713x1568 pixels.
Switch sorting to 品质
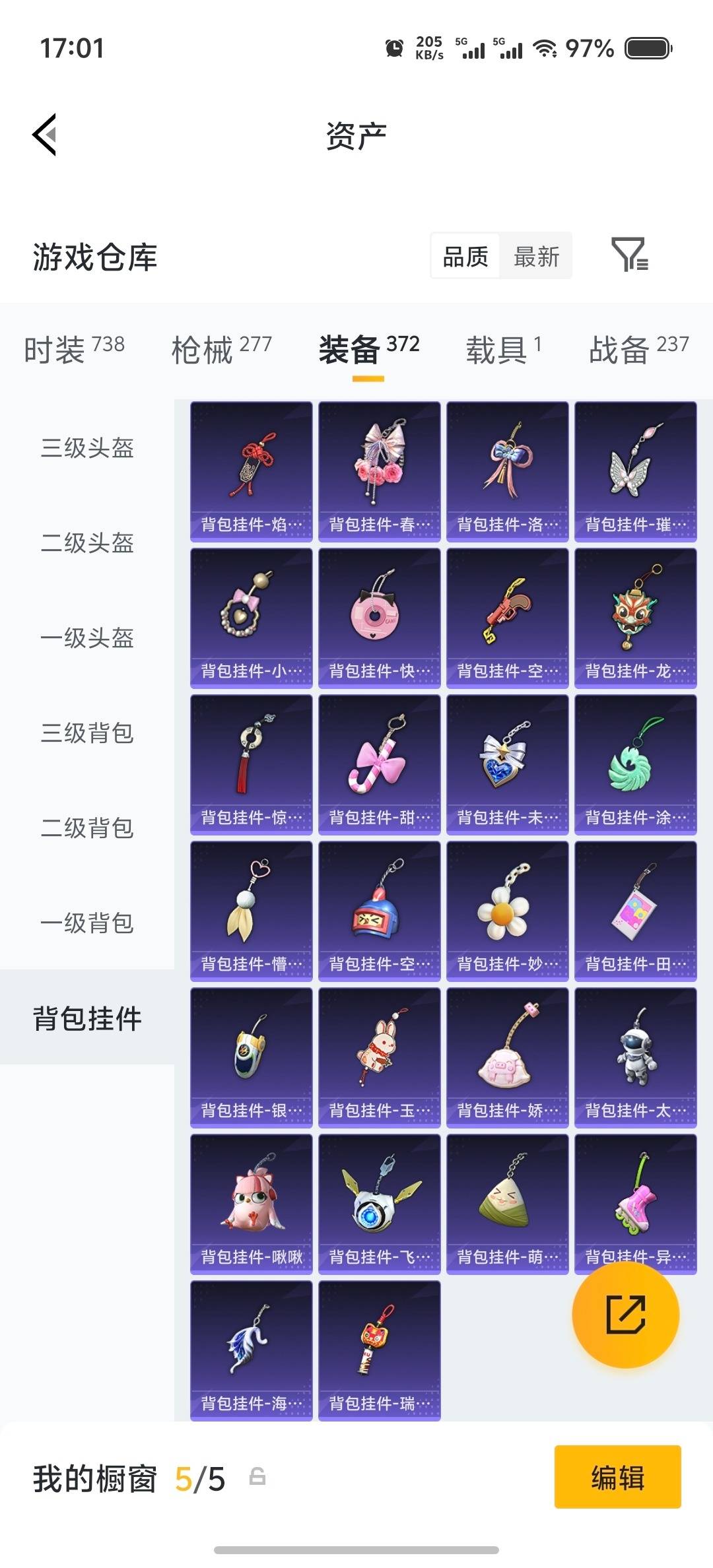[x=464, y=257]
